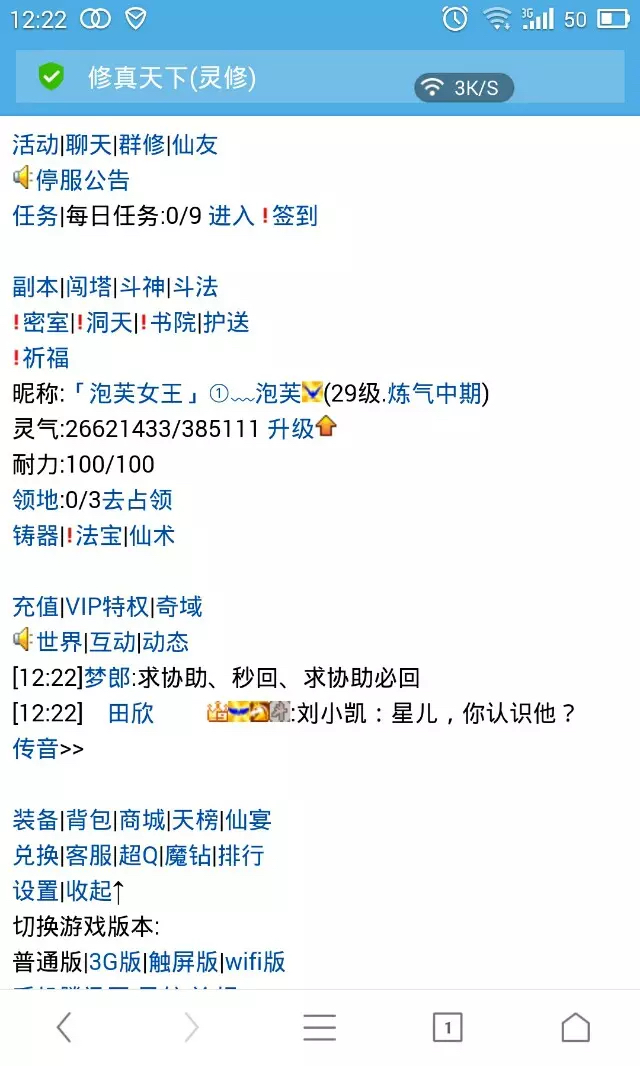Open the 副本 dungeon link
640x1066 pixels.
click(x=36, y=288)
